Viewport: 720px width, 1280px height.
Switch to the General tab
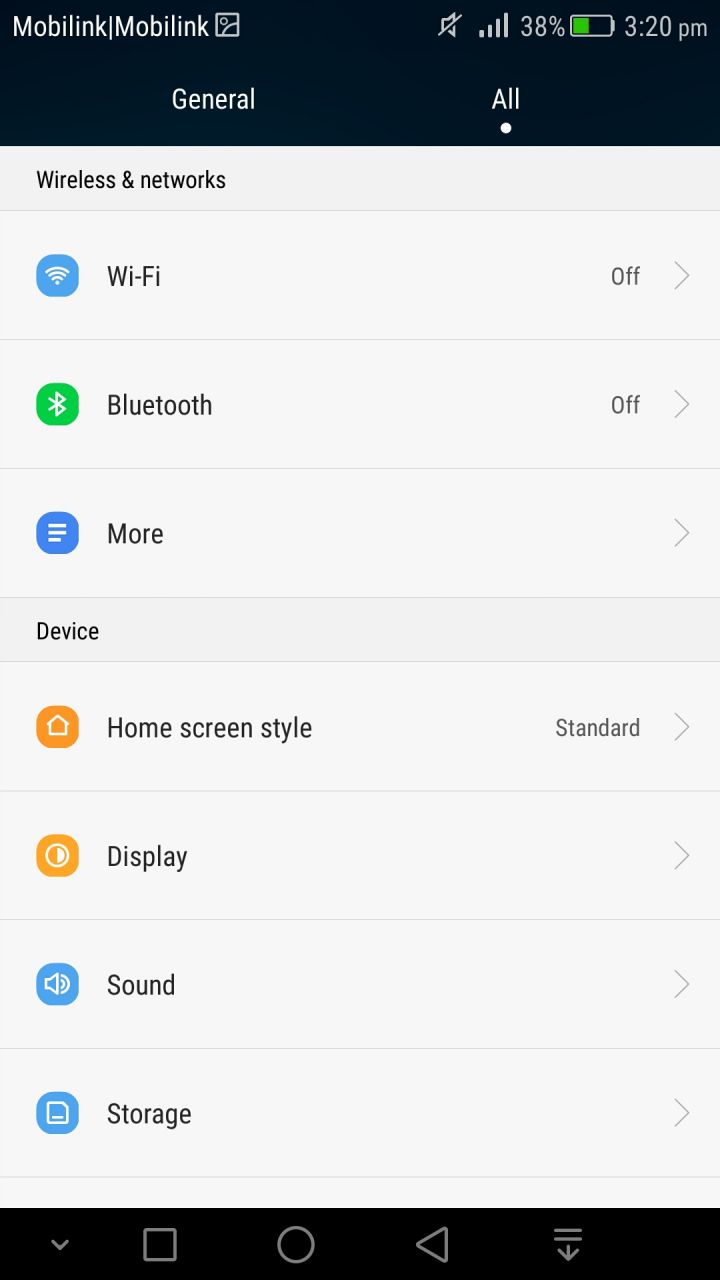click(x=213, y=99)
